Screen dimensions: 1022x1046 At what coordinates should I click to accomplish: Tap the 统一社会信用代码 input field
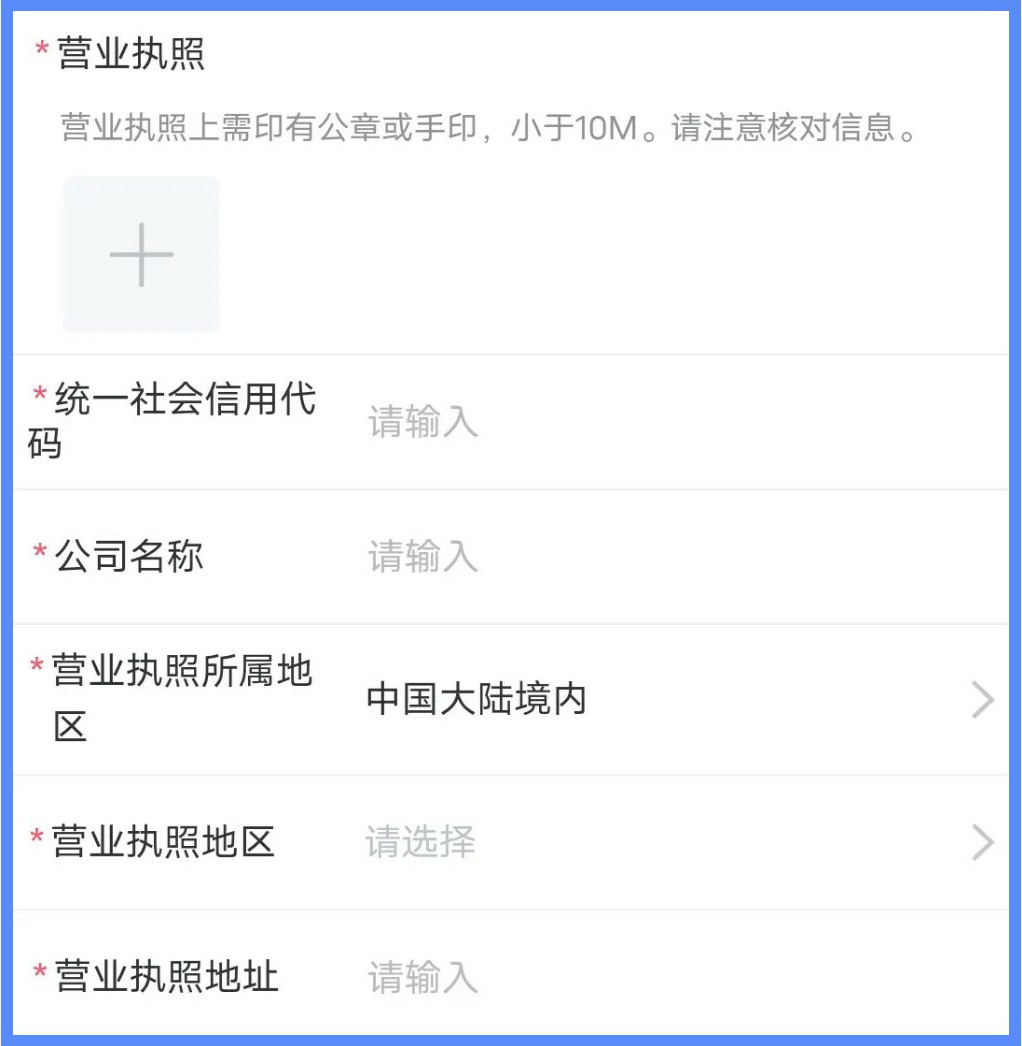pos(600,422)
